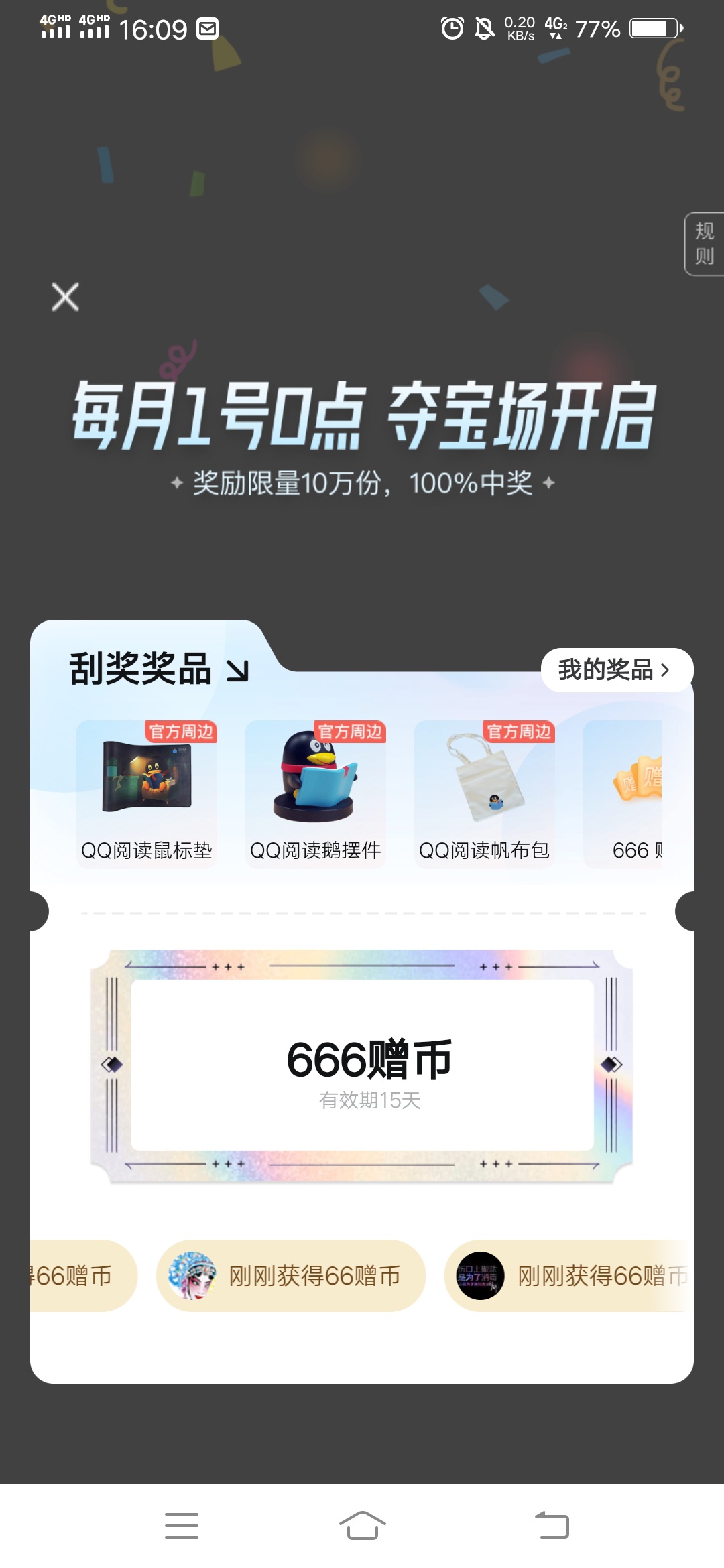The width and height of the screenshot is (724, 1568).
Task: Open the recent apps menu
Action: click(x=182, y=1525)
